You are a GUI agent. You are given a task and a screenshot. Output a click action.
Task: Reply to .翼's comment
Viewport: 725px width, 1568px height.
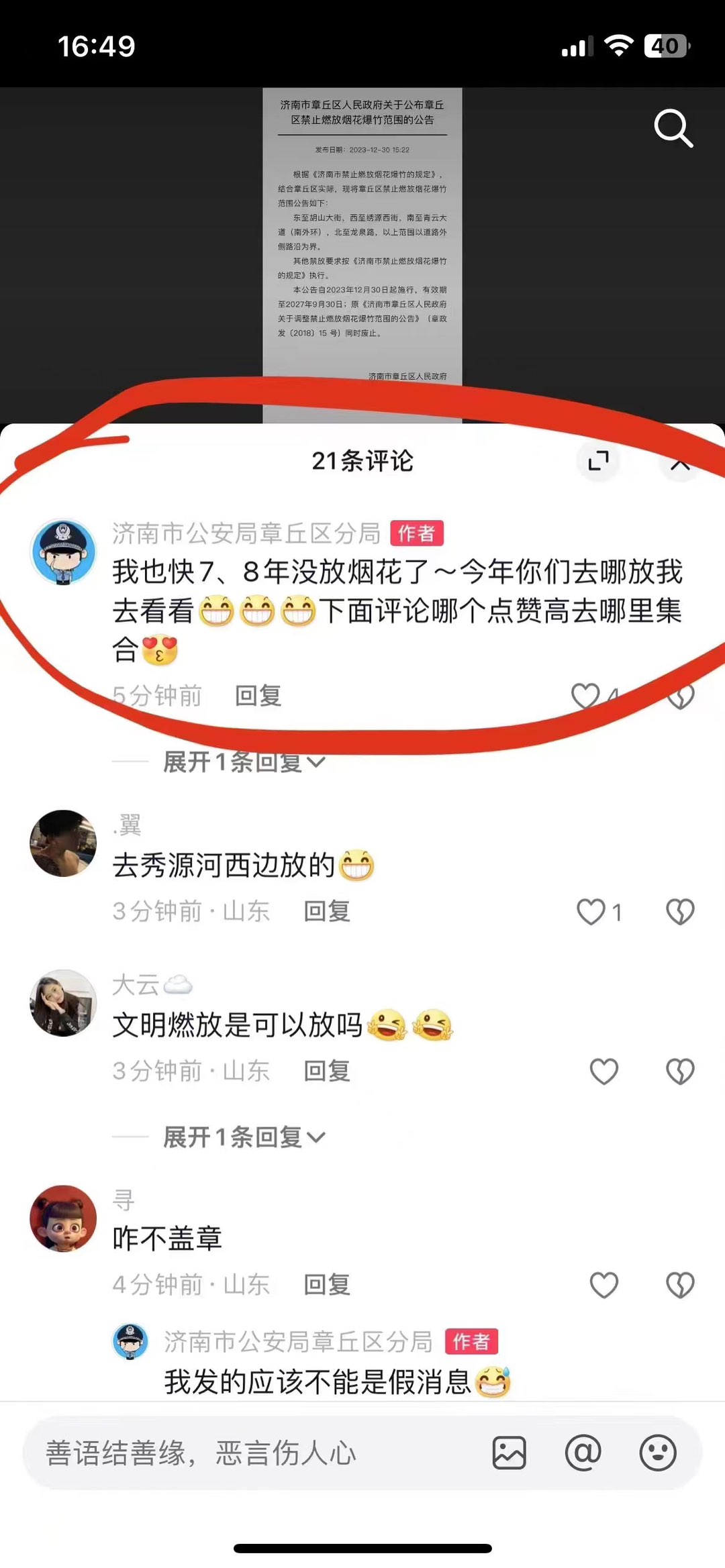tap(327, 912)
